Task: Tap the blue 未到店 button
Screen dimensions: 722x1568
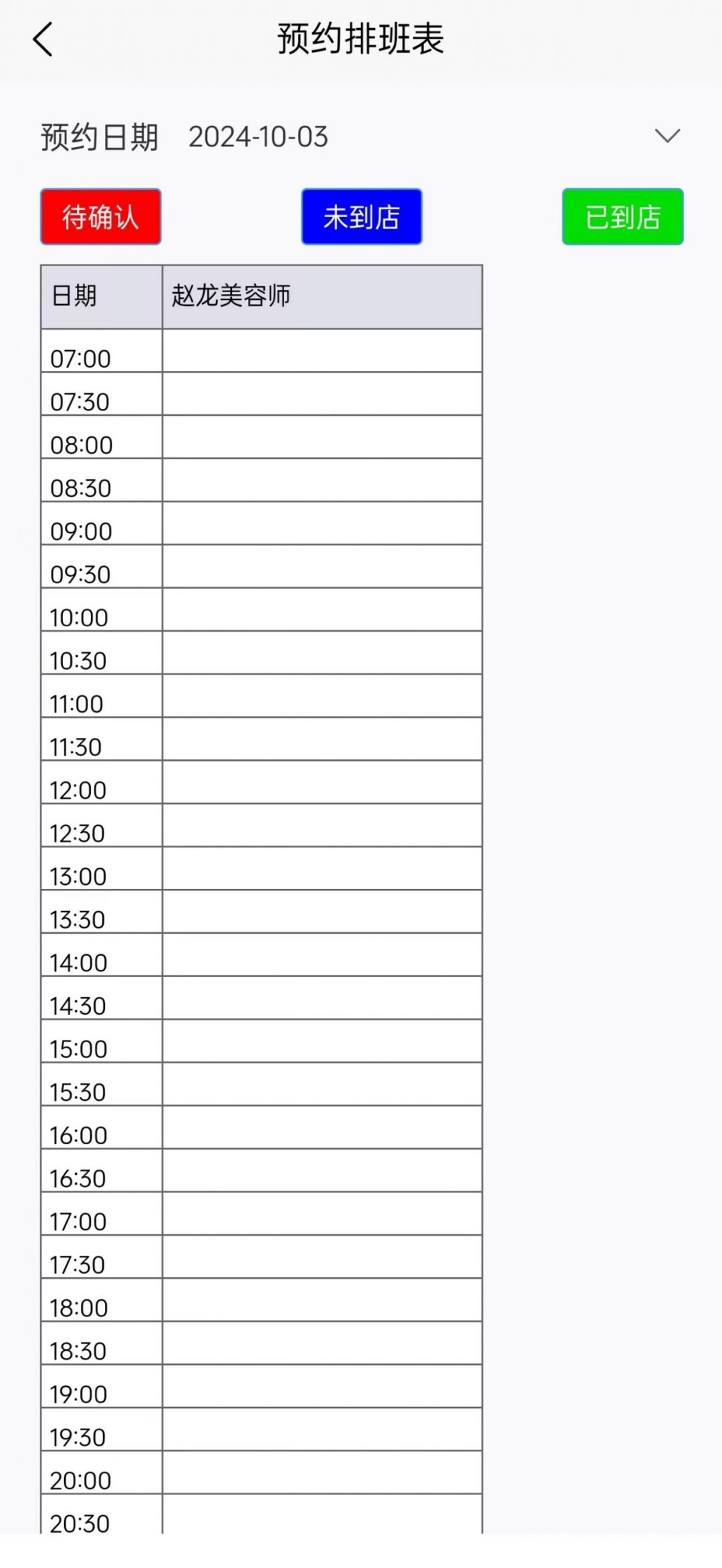Action: coord(362,217)
